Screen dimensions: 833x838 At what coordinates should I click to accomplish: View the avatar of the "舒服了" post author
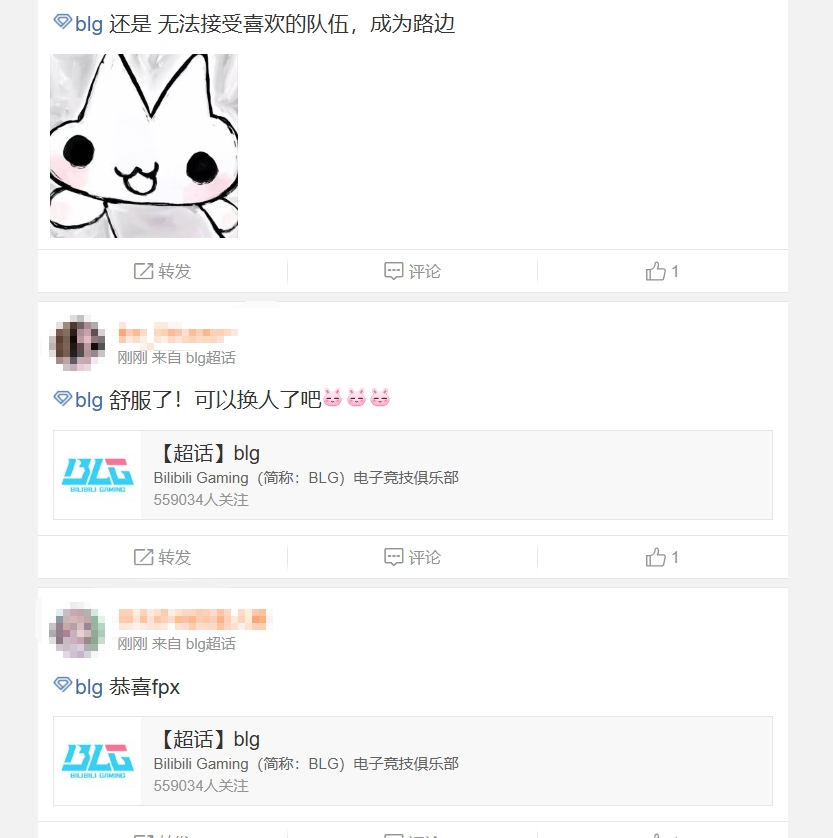point(78,340)
